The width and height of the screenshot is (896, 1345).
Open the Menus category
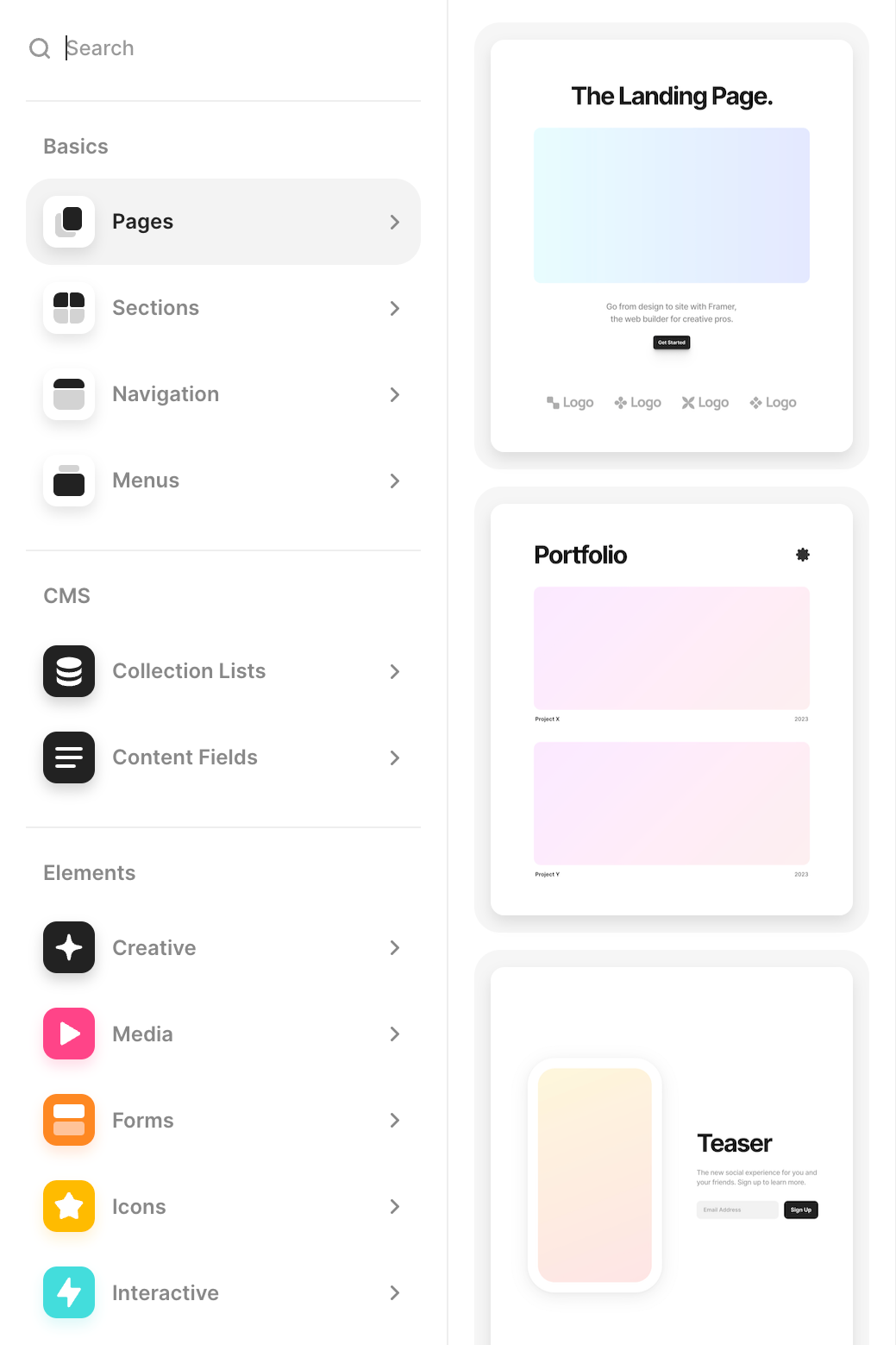click(222, 481)
